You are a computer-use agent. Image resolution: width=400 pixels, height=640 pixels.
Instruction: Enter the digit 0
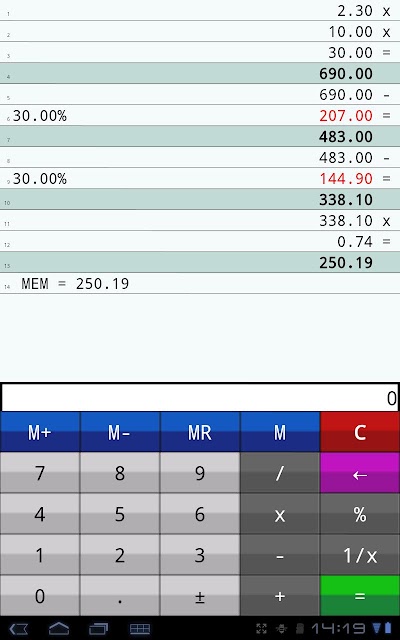tap(40, 596)
